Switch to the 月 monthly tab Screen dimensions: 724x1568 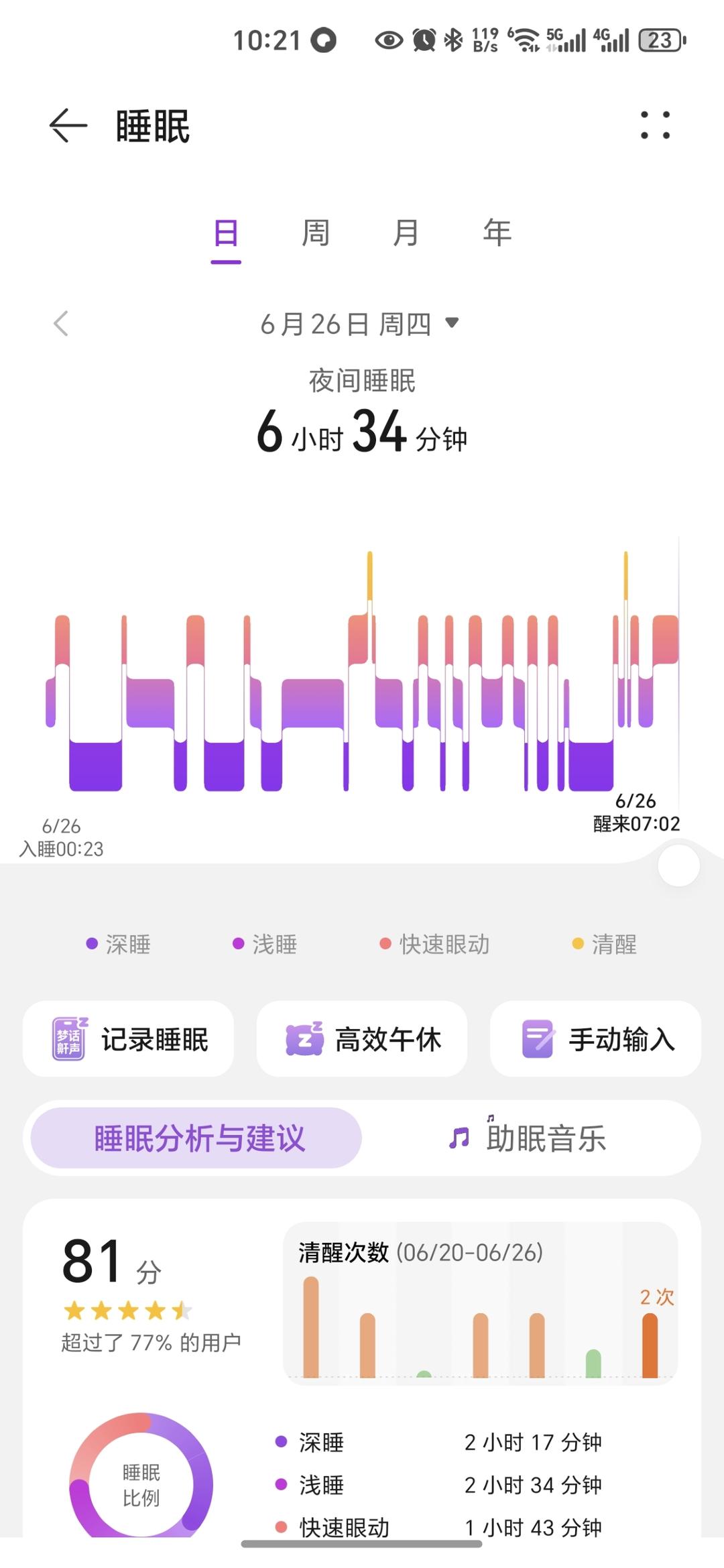(x=406, y=234)
